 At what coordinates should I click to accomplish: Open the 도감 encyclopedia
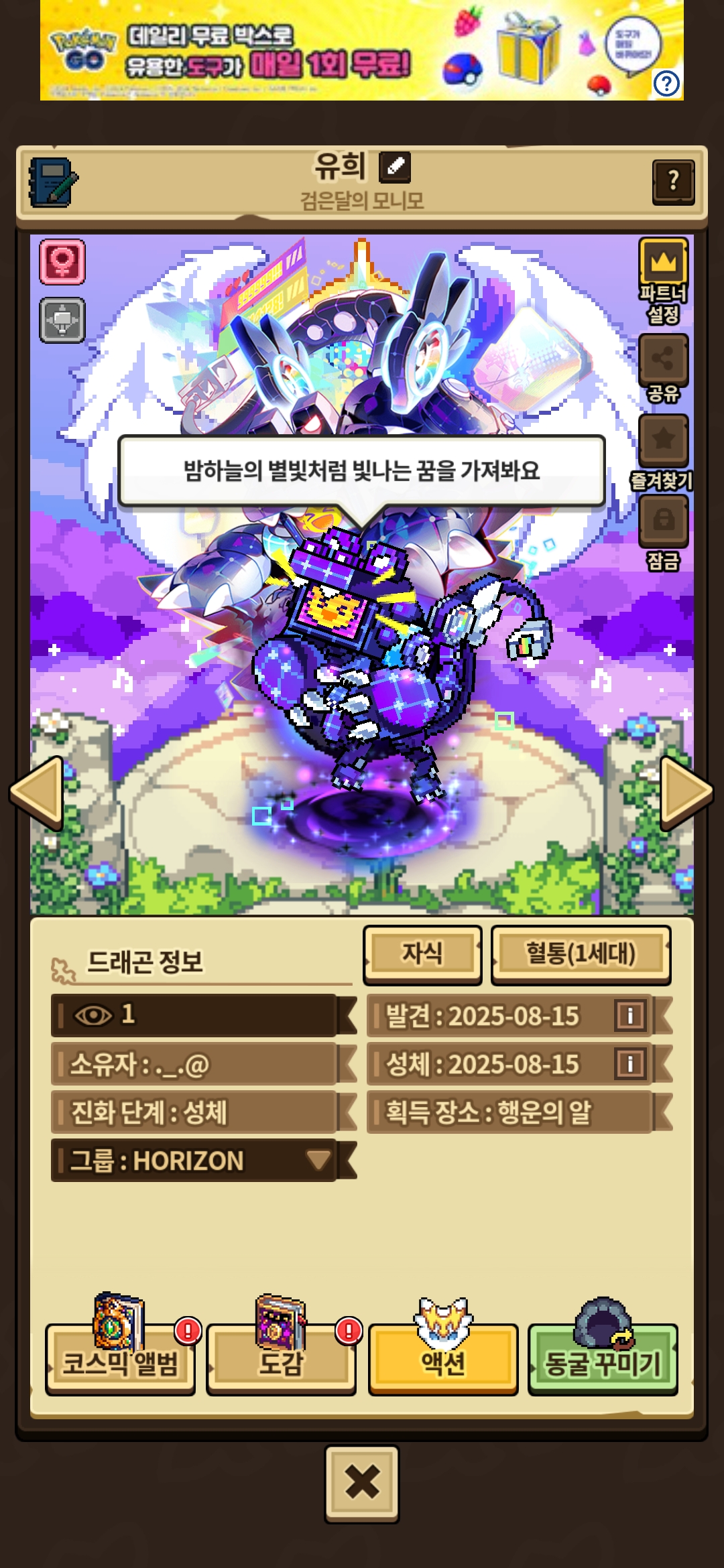(282, 1362)
